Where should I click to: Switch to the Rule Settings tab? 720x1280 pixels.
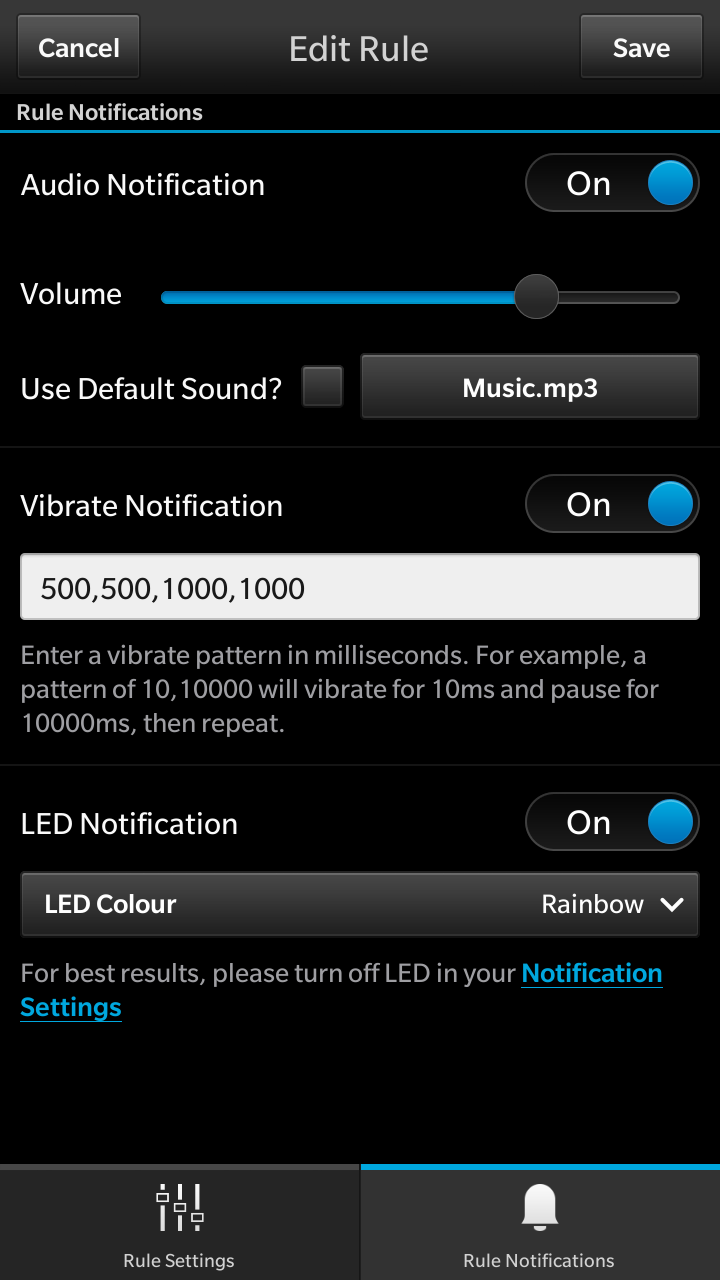(x=179, y=1224)
